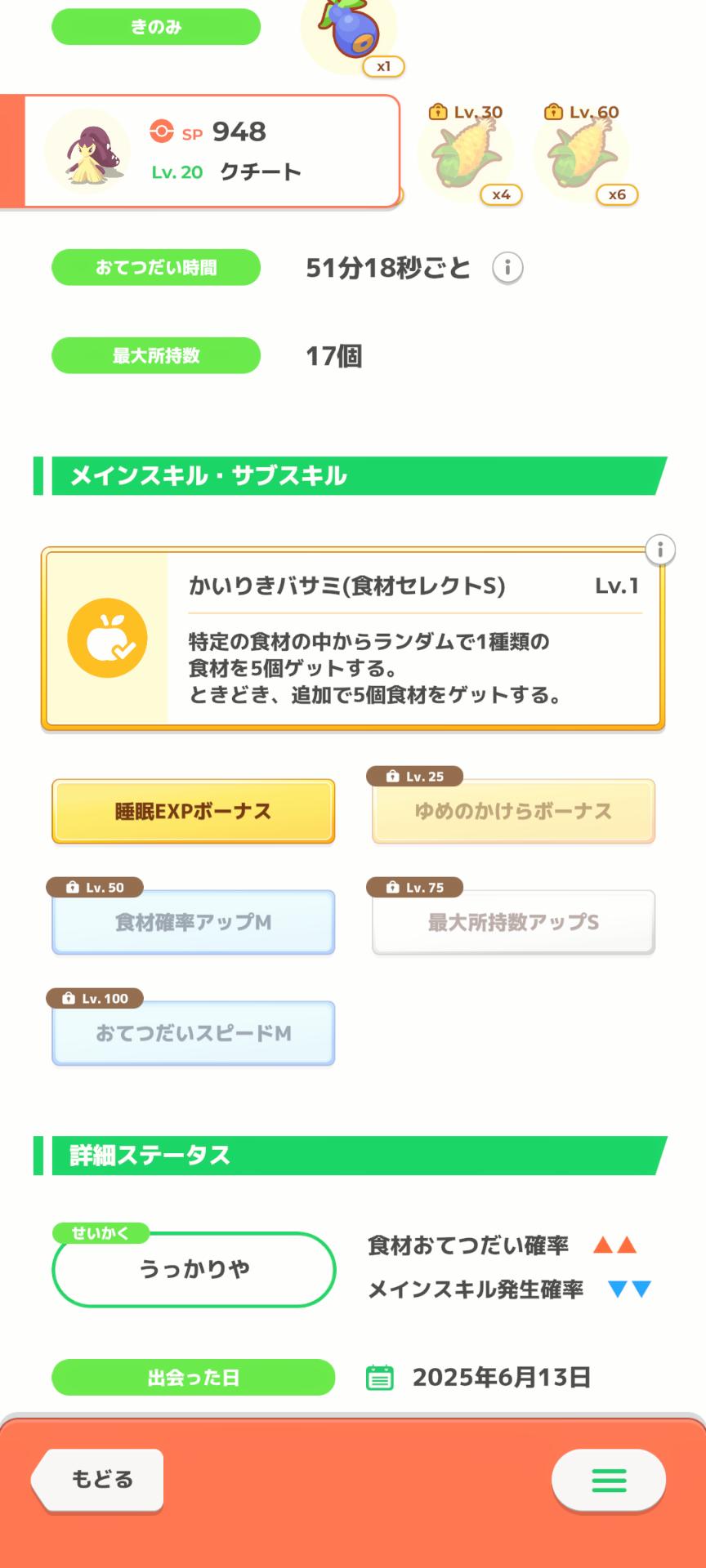This screenshot has height=1568, width=706.
Task: Select 最大所持数アップS sub skill
Action: click(x=513, y=922)
